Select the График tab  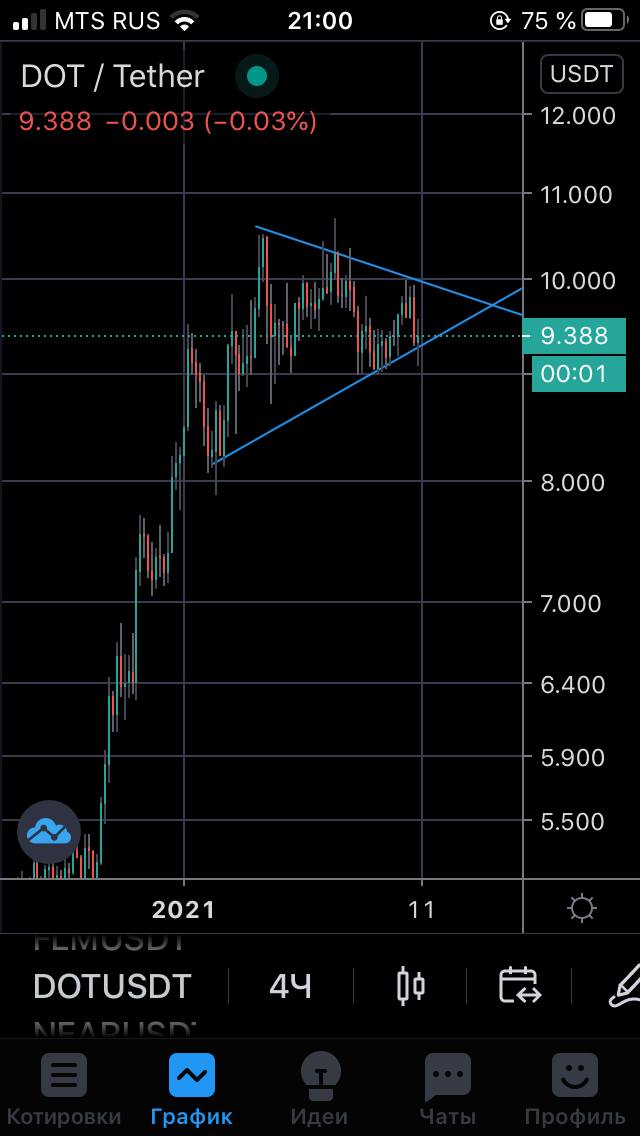[191, 1090]
